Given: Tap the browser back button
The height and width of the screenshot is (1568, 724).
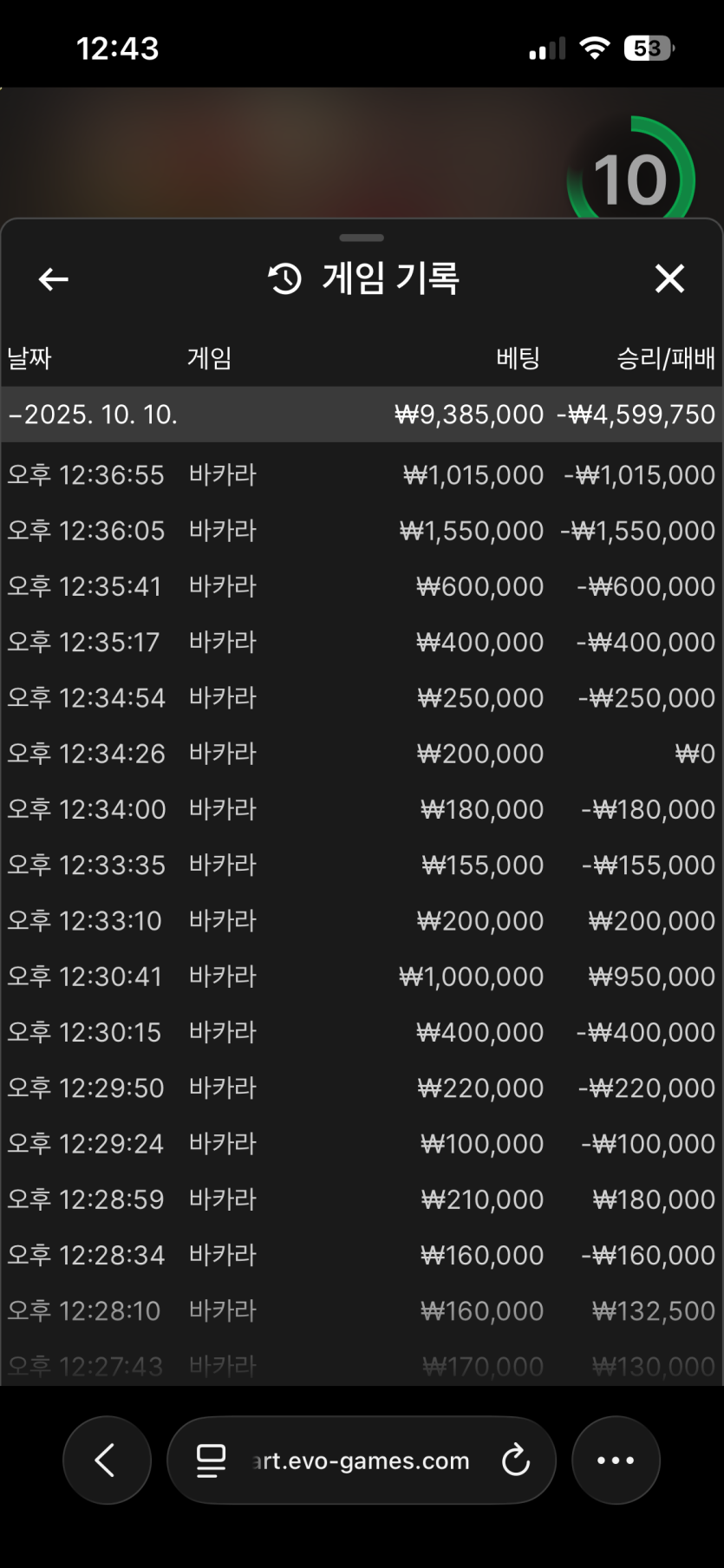Looking at the screenshot, I should coord(107,1460).
